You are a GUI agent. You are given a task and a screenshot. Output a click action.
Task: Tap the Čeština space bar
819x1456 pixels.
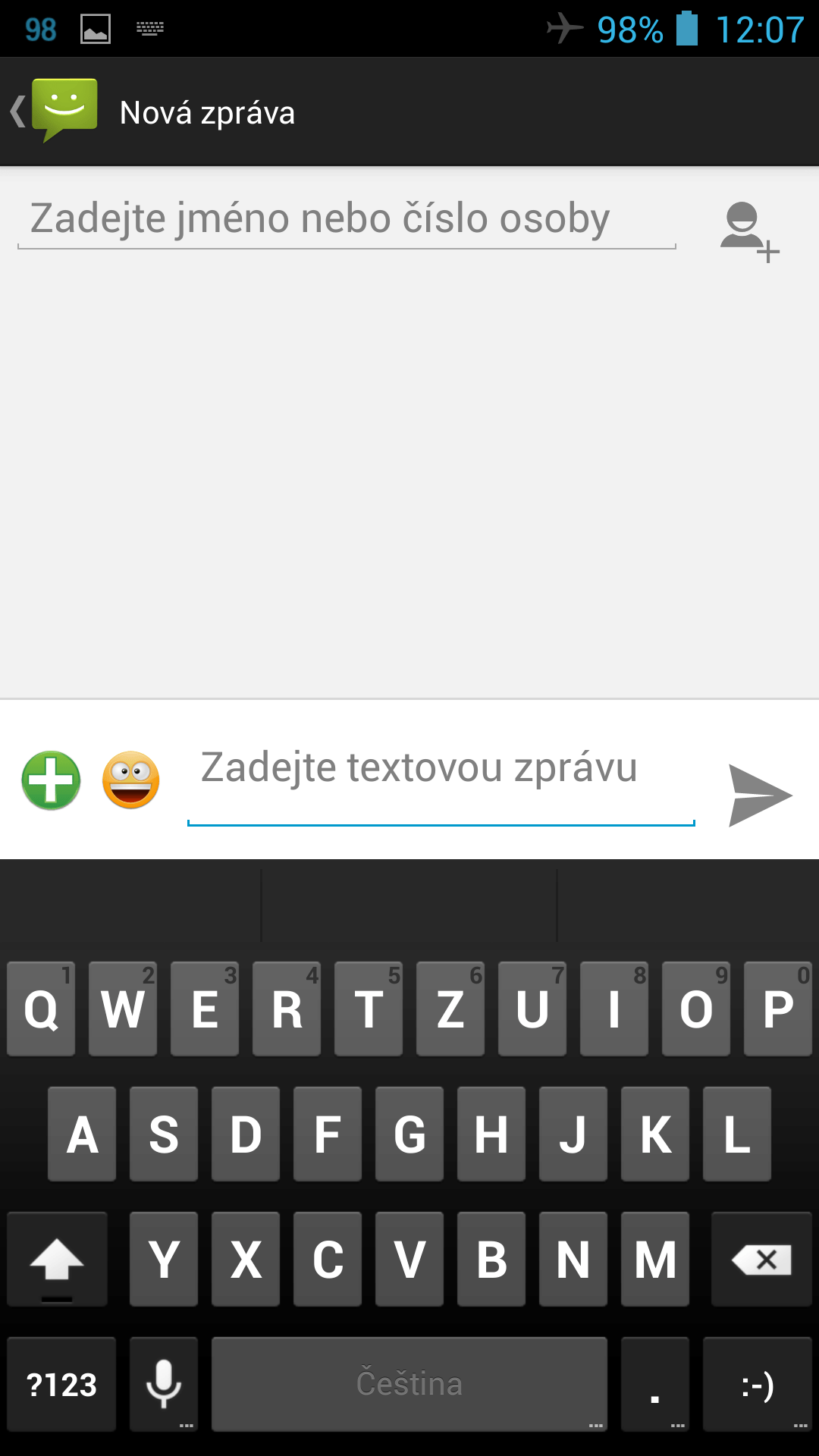409,1385
